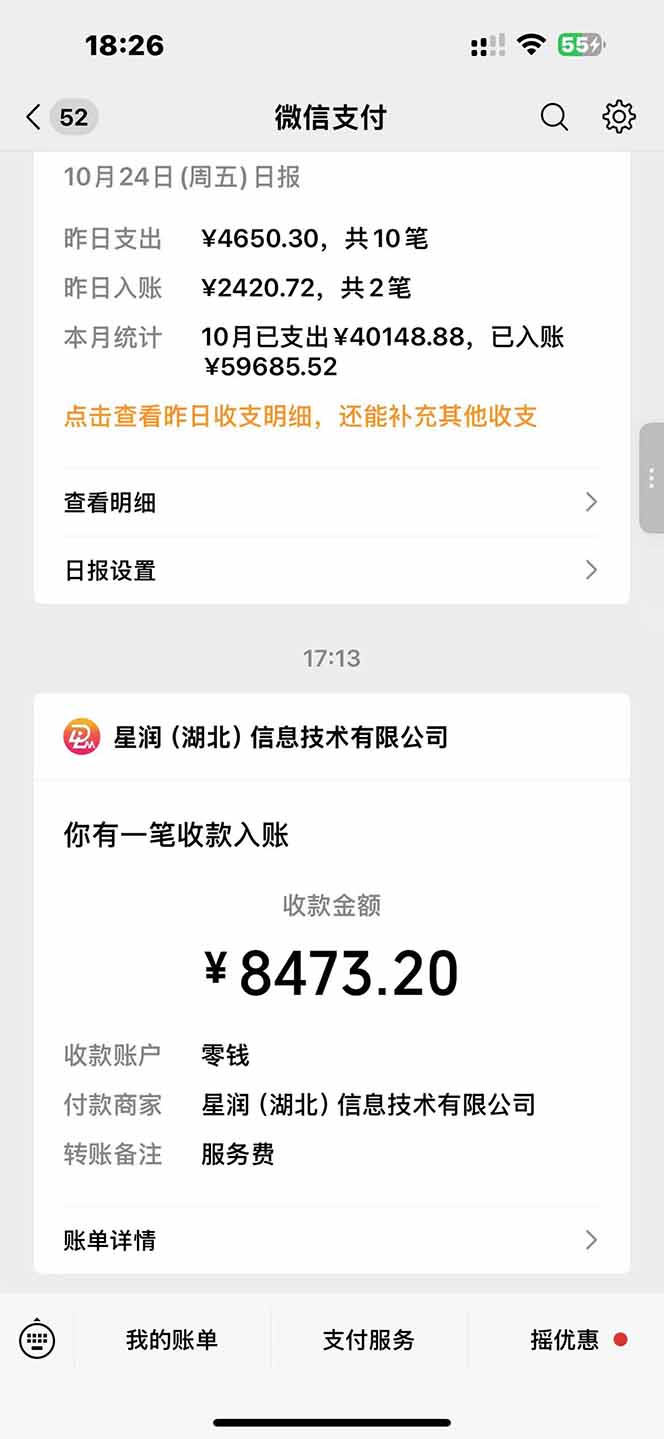Screen dimensions: 664x1439
Task: Switch to the keyboard input icon
Action: pyautogui.click(x=37, y=1340)
